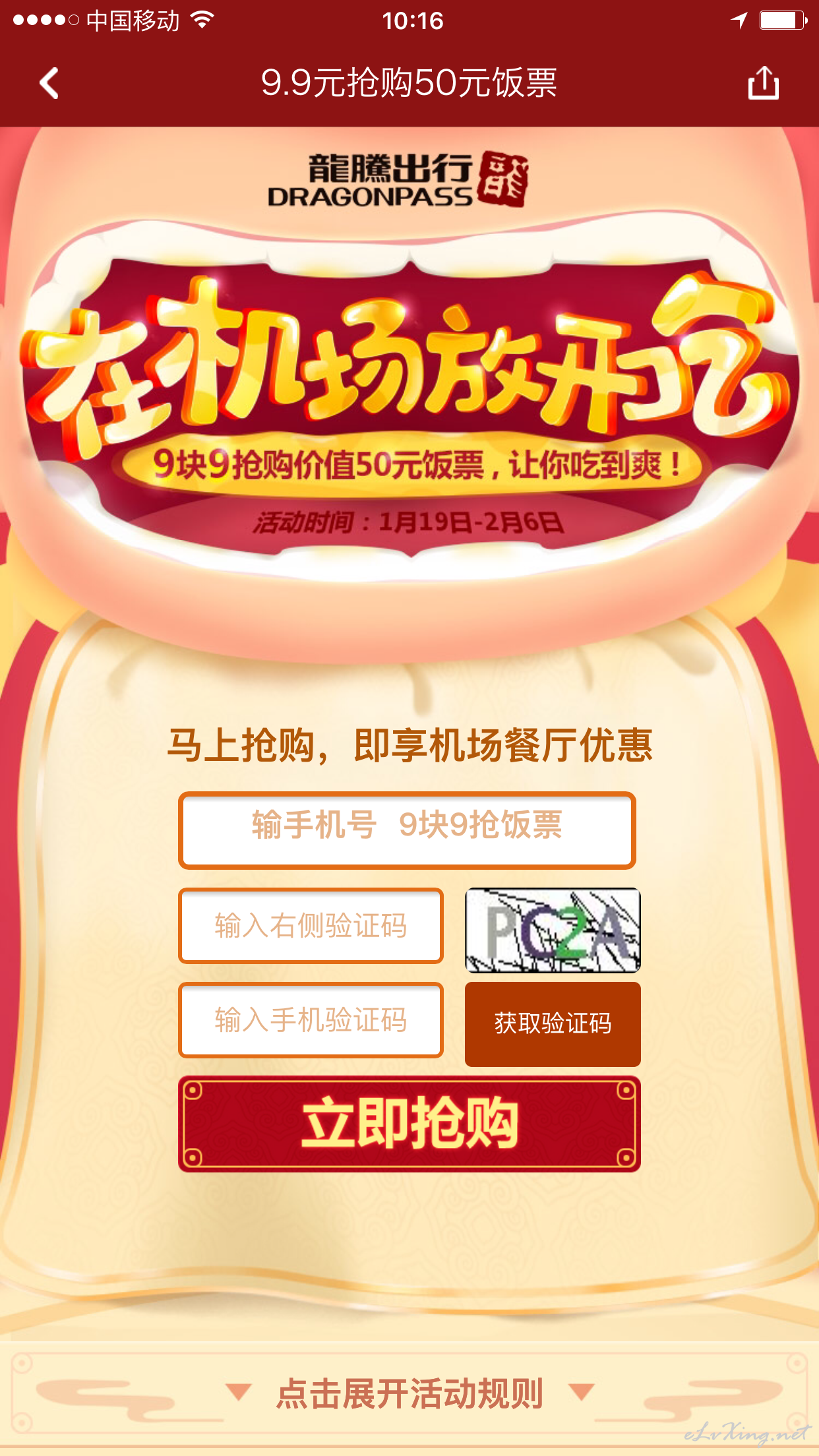Screen dimensions: 819x1456
Task: Share this promotion page
Action: pyautogui.click(x=764, y=82)
